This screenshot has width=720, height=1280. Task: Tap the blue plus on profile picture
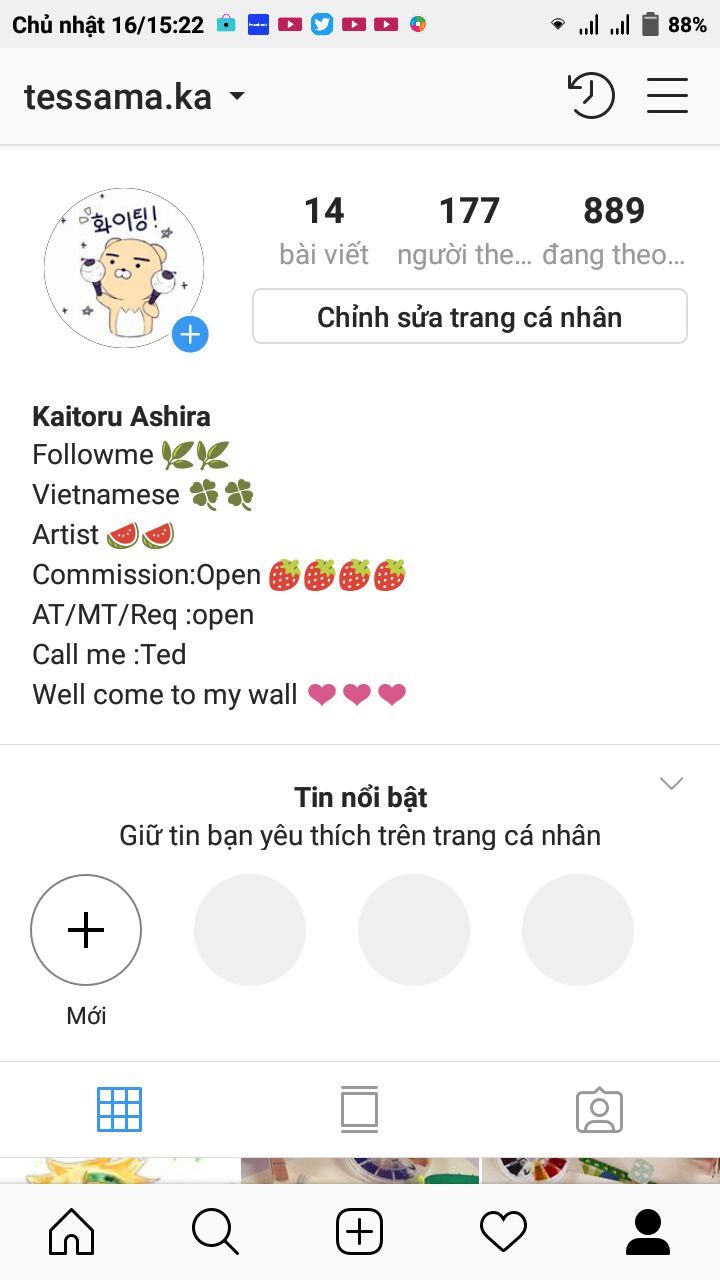(x=190, y=334)
